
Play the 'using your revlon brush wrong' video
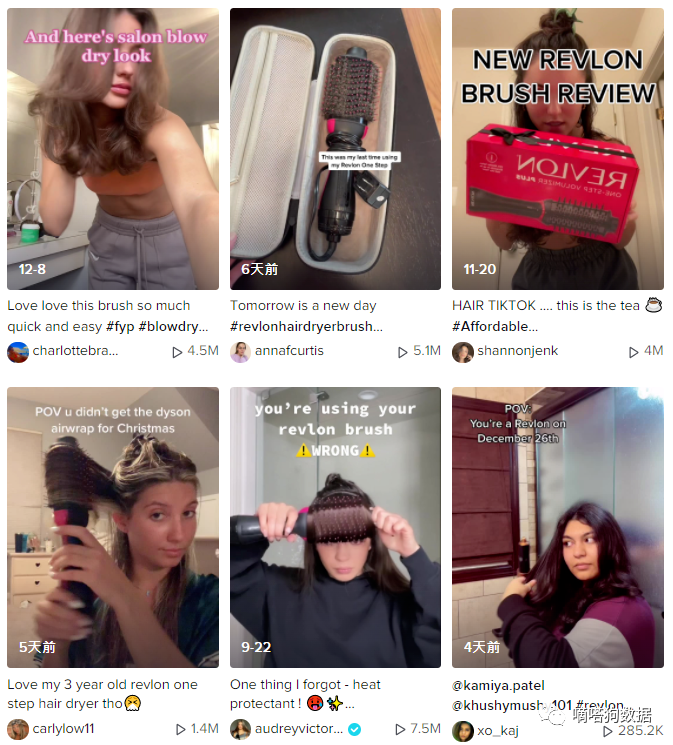335,528
